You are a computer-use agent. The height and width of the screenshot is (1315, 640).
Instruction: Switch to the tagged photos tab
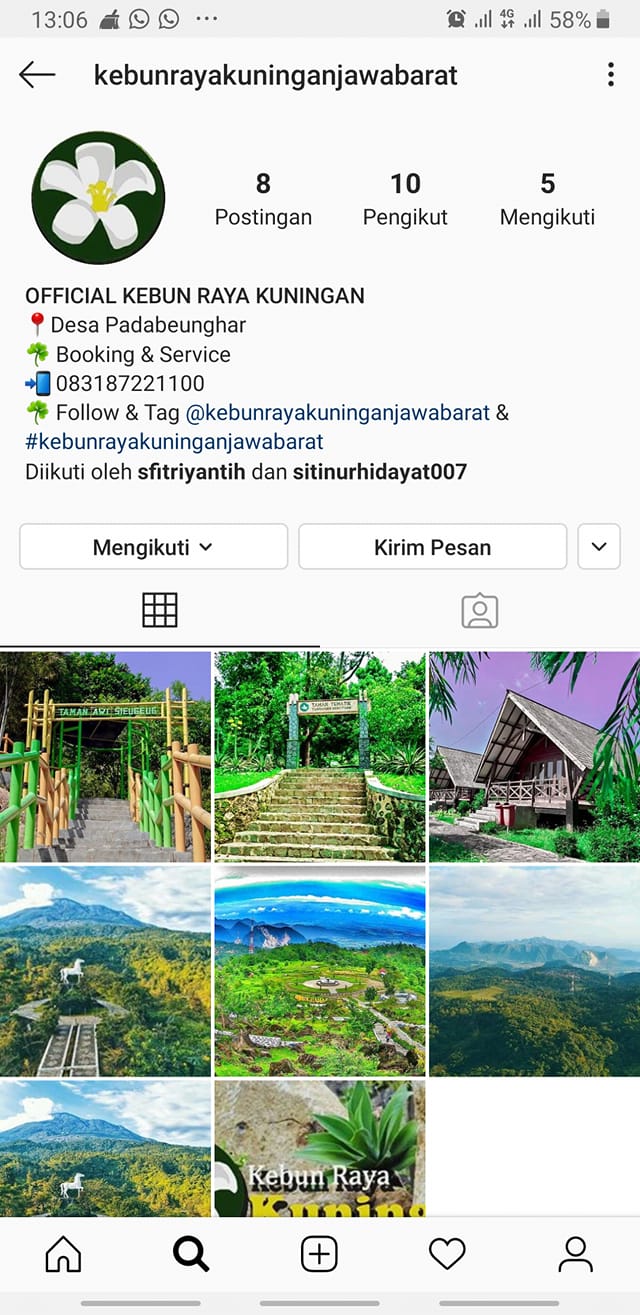coord(480,610)
